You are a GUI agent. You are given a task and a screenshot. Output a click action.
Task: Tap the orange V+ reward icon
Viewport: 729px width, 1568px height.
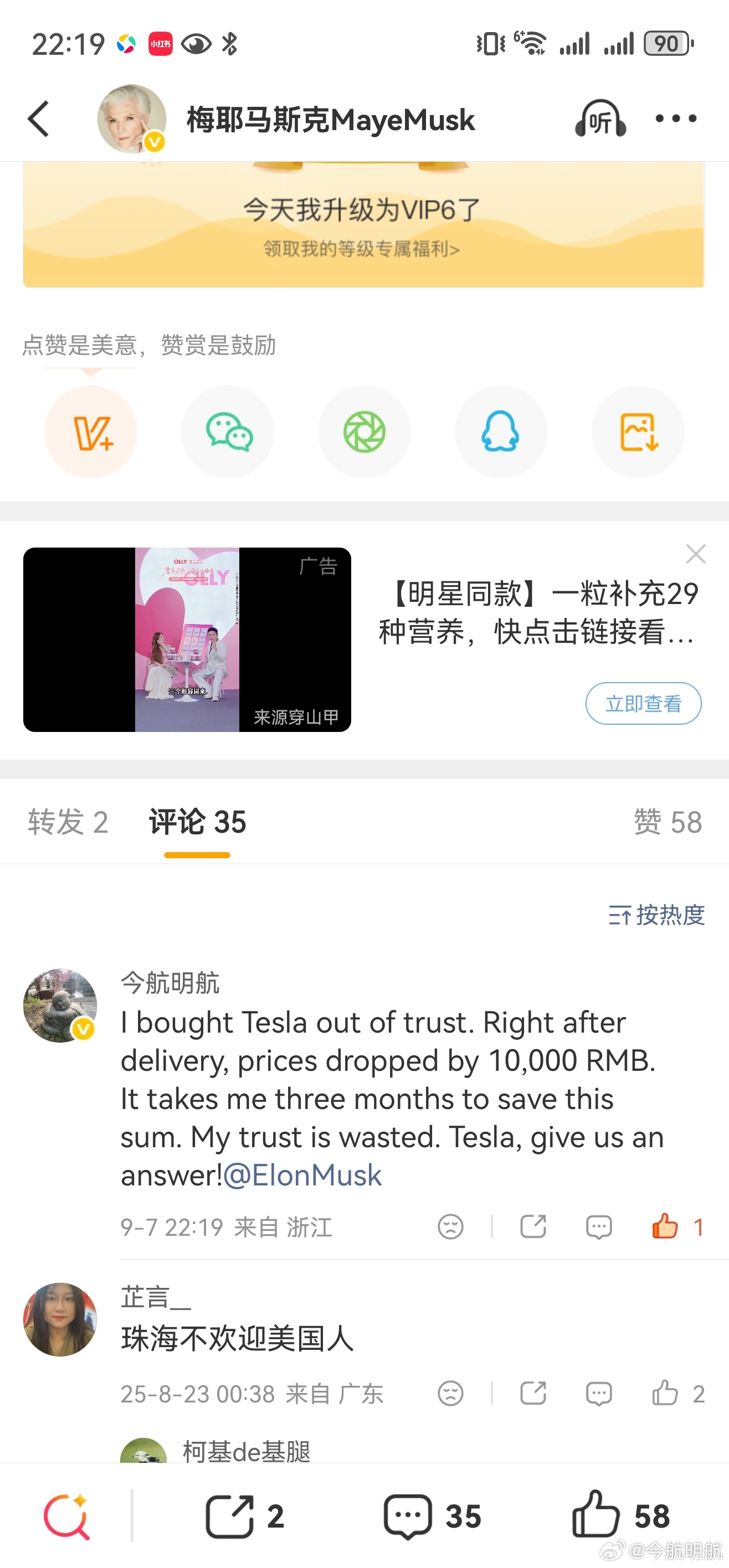[91, 432]
